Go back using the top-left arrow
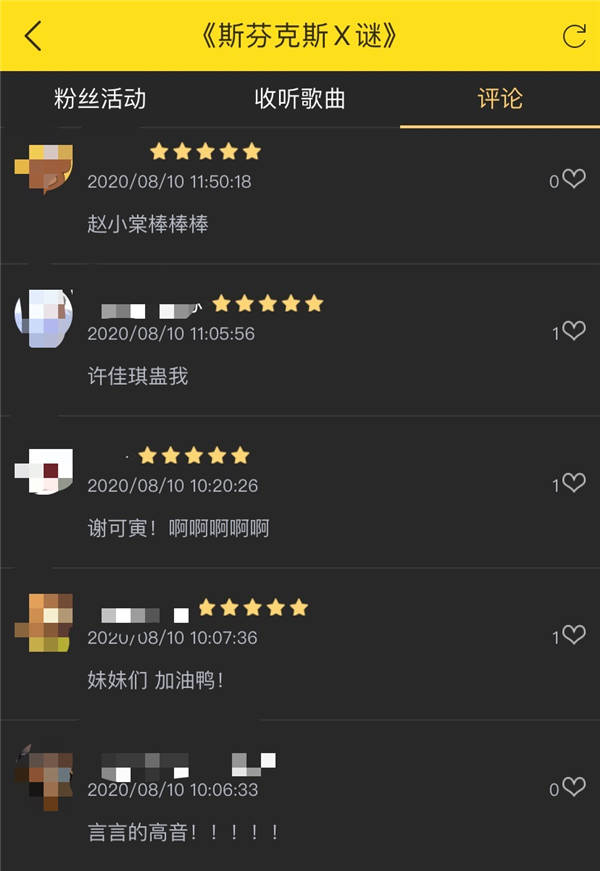Screen dimensions: 600x871 click(x=33, y=36)
